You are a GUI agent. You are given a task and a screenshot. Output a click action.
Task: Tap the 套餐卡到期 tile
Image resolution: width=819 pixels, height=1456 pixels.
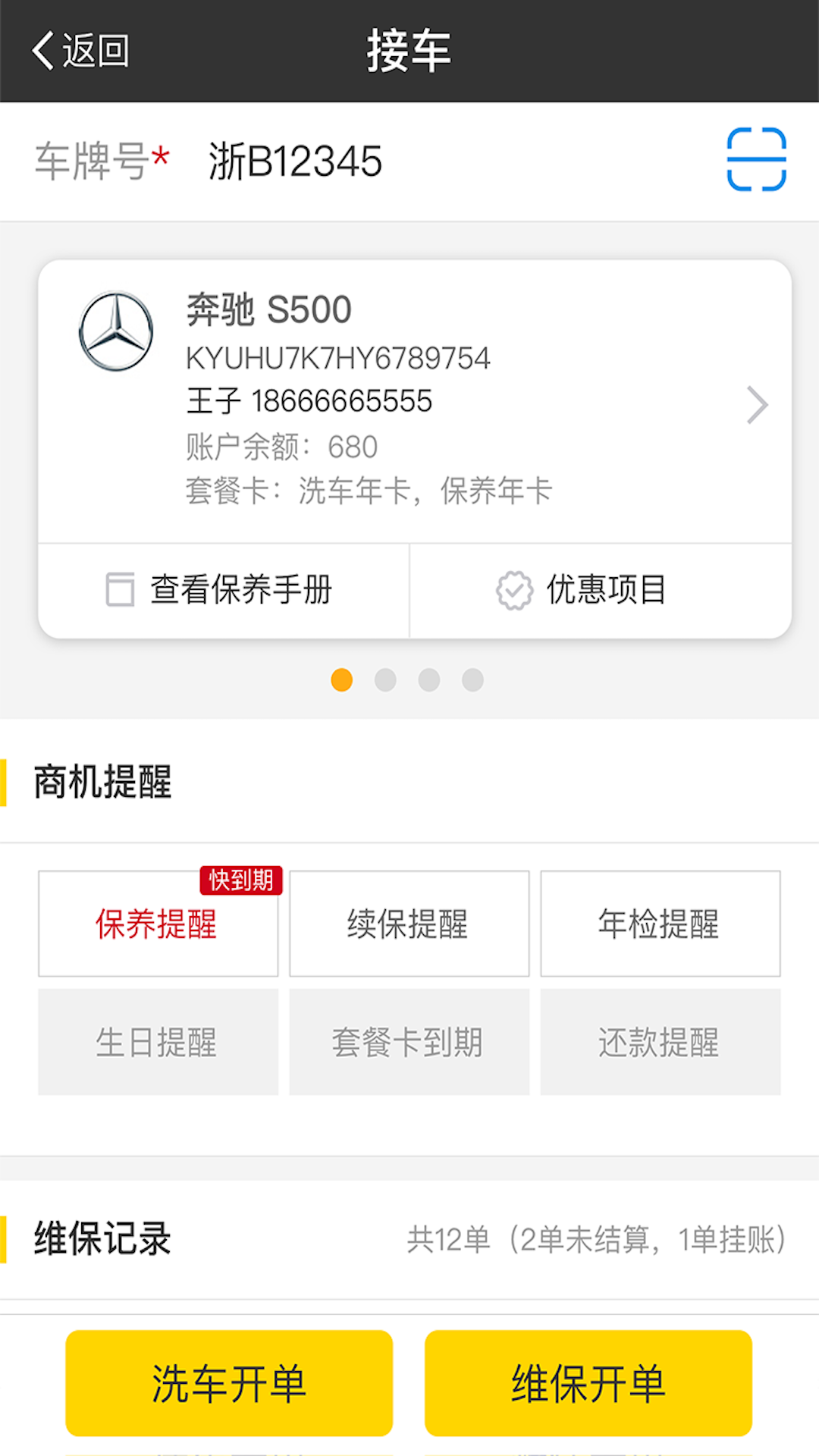point(409,1042)
